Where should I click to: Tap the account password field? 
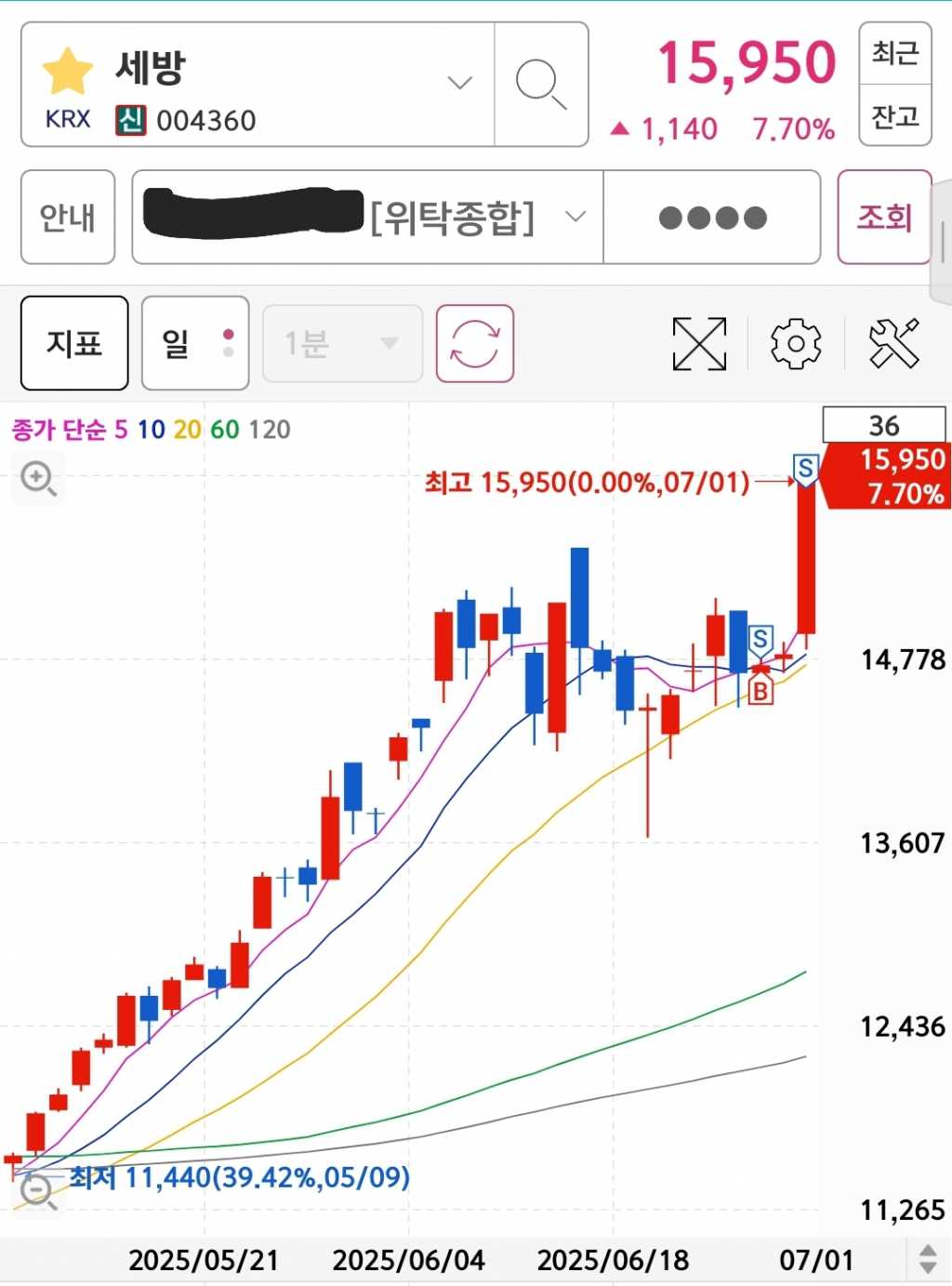(x=712, y=218)
